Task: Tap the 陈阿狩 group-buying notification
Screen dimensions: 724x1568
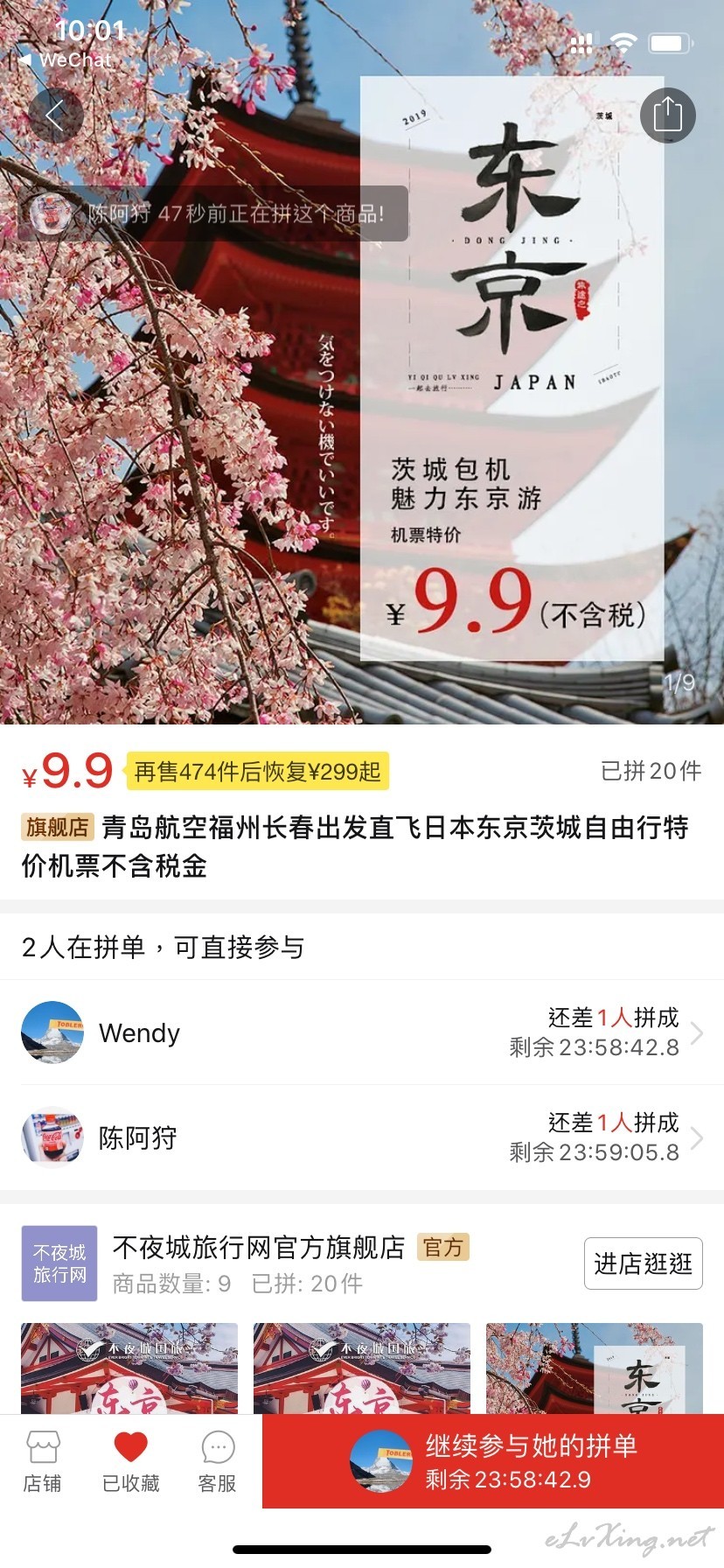Action: [x=212, y=213]
